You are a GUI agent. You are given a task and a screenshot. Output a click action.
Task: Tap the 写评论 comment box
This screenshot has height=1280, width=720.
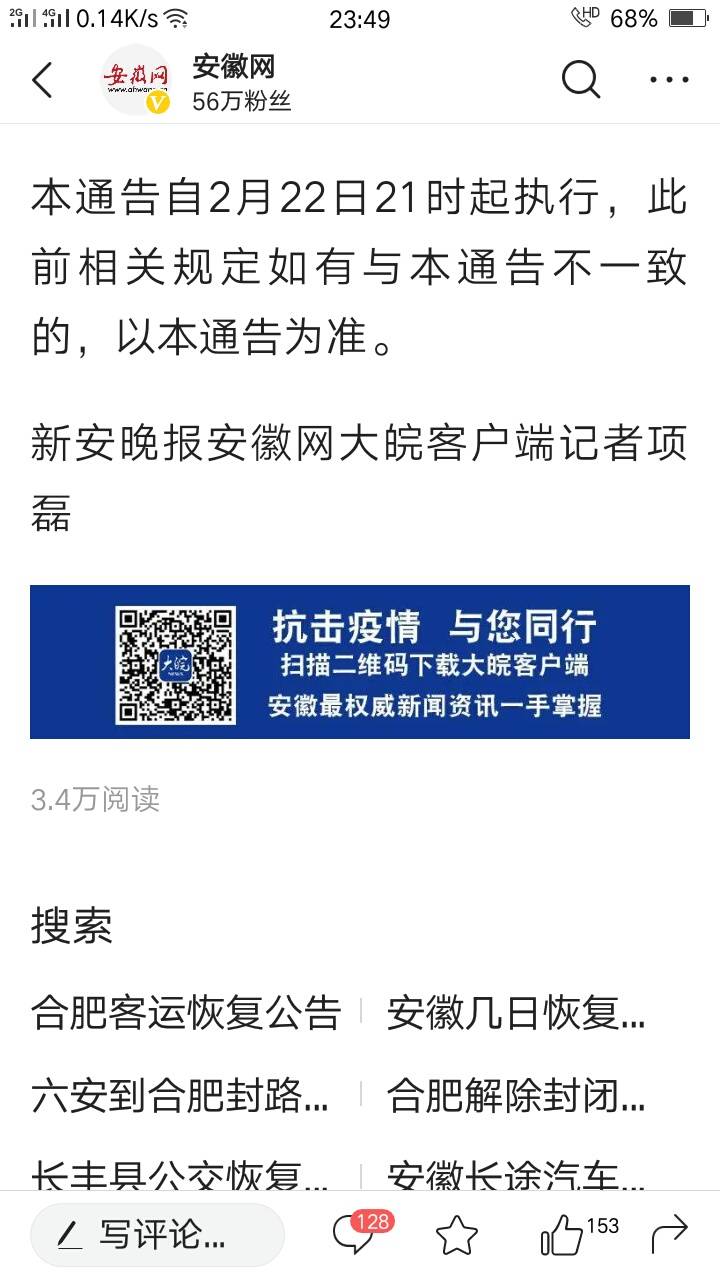(157, 1236)
